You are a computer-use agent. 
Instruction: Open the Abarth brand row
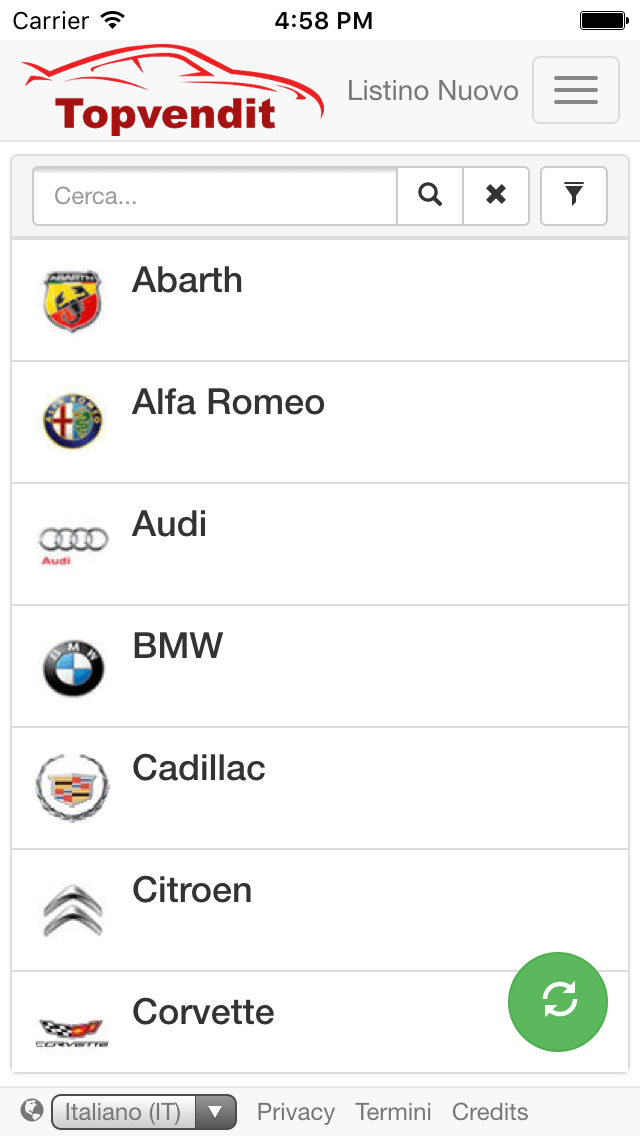(x=320, y=300)
